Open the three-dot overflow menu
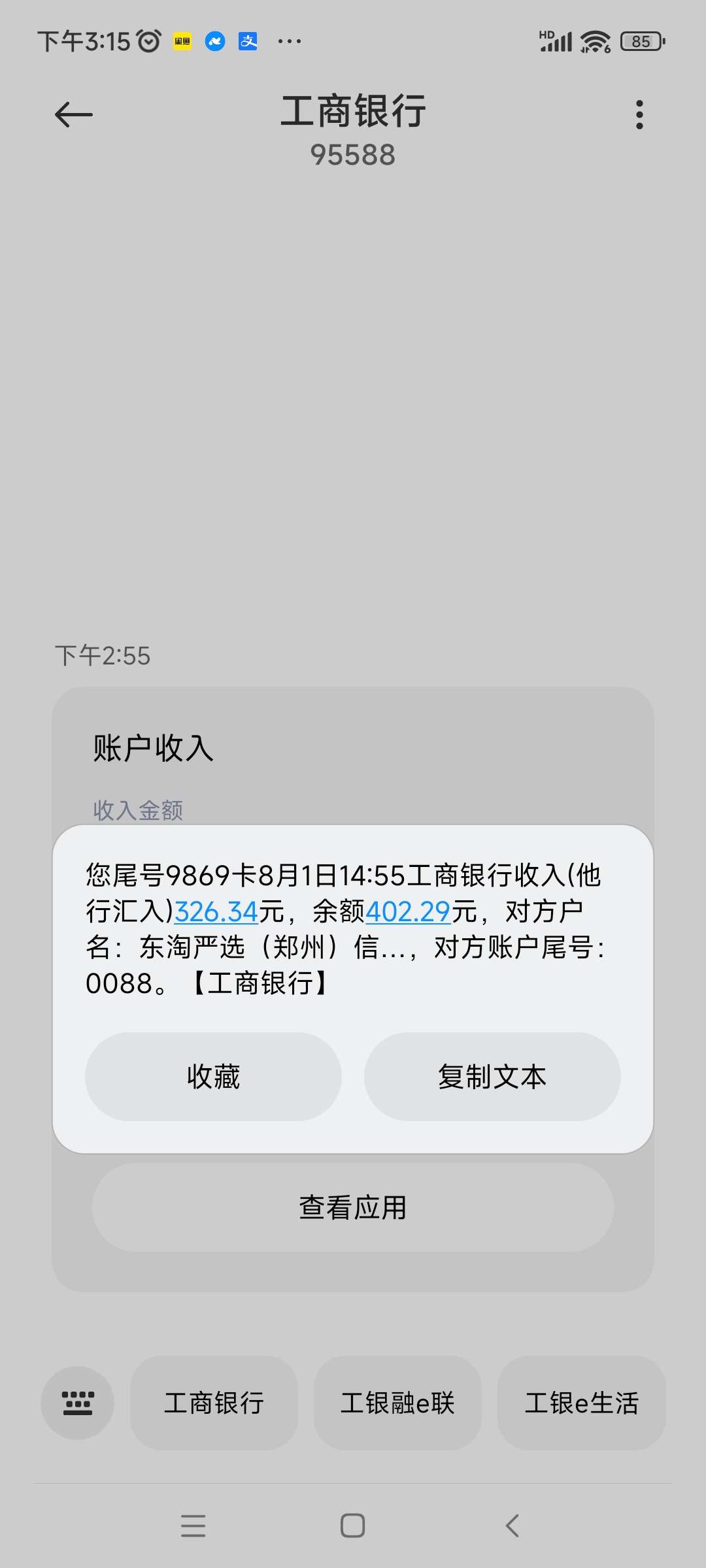Viewport: 706px width, 1568px height. [639, 115]
